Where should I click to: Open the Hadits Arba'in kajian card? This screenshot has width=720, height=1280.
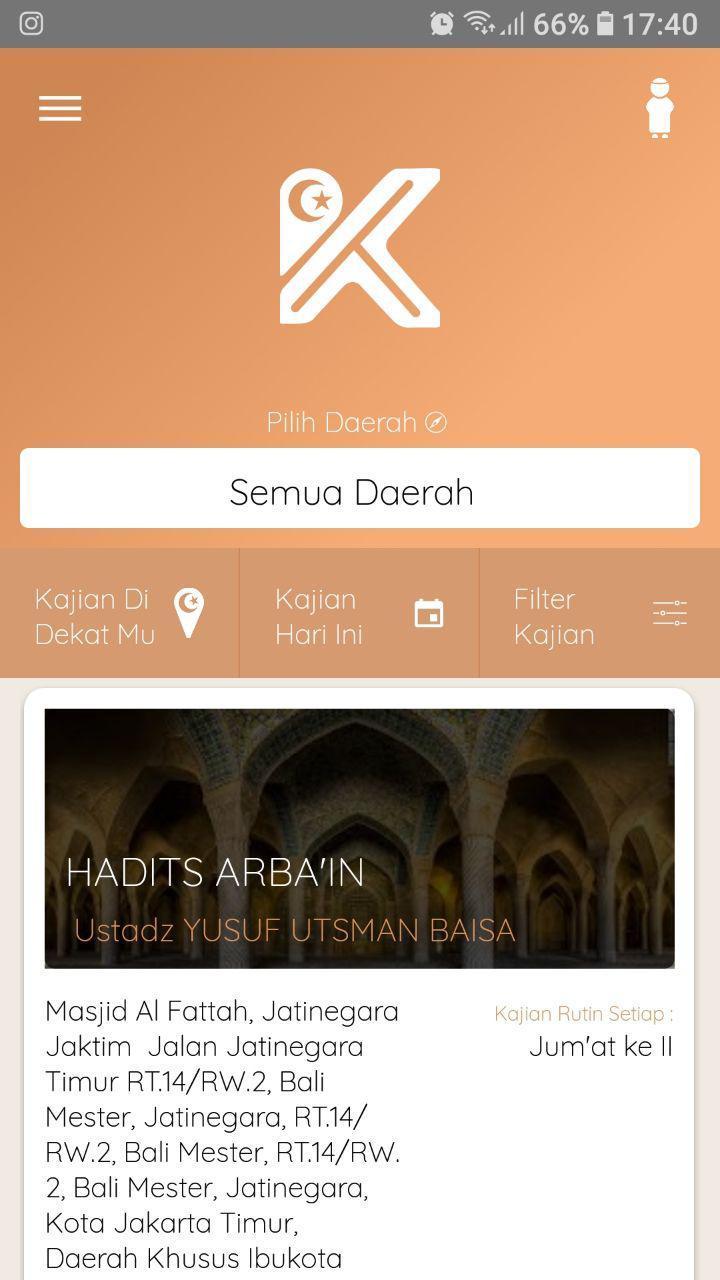(x=359, y=838)
